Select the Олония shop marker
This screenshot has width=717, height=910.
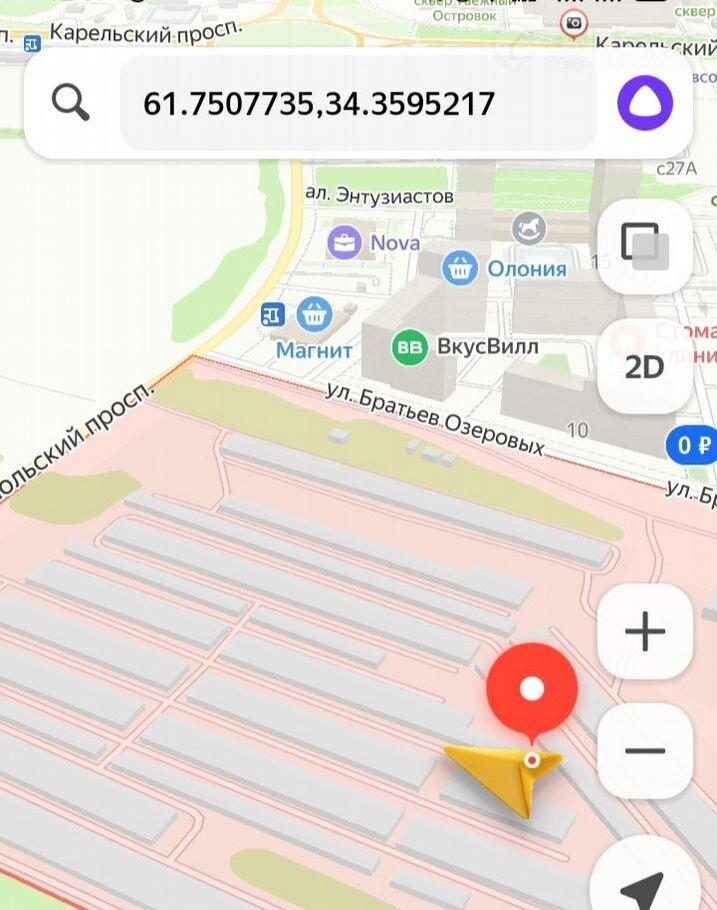click(460, 268)
